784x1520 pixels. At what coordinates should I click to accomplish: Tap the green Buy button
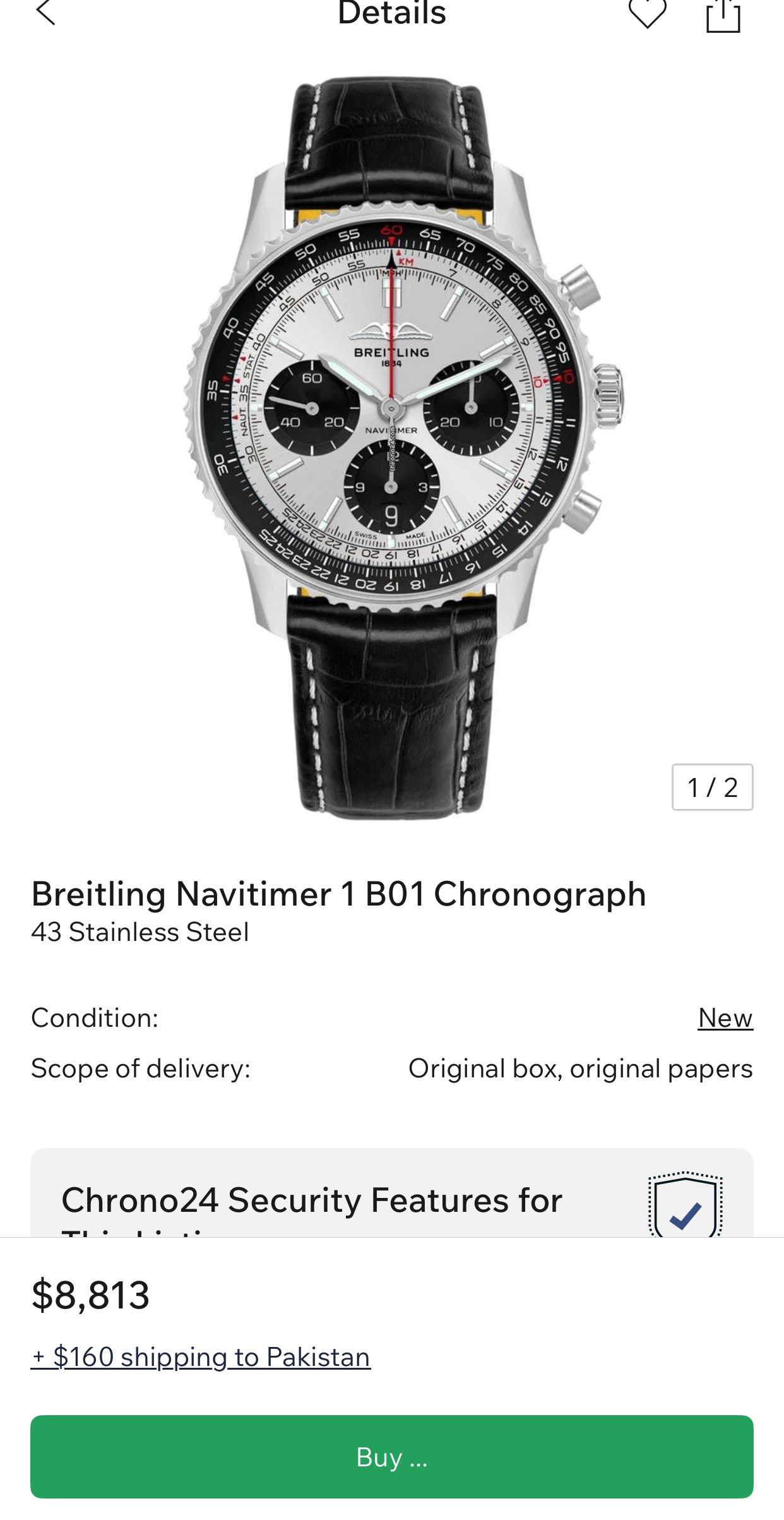pyautogui.click(x=391, y=1457)
